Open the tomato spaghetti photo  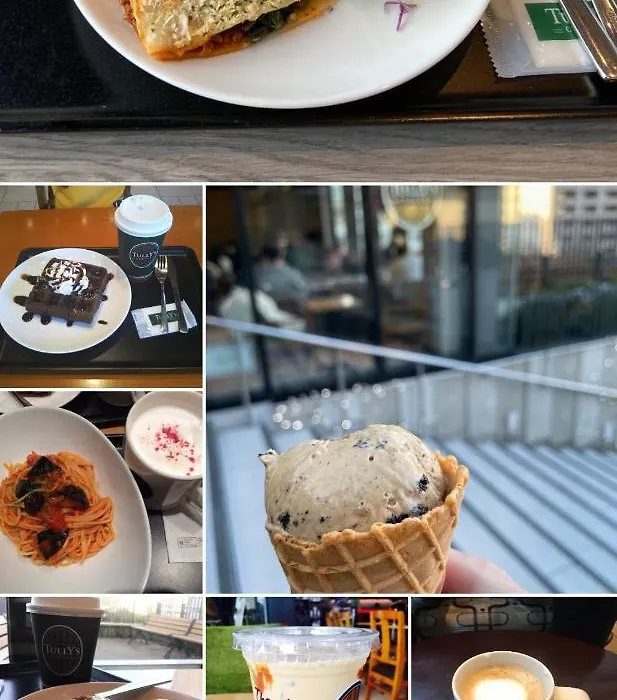[100, 493]
